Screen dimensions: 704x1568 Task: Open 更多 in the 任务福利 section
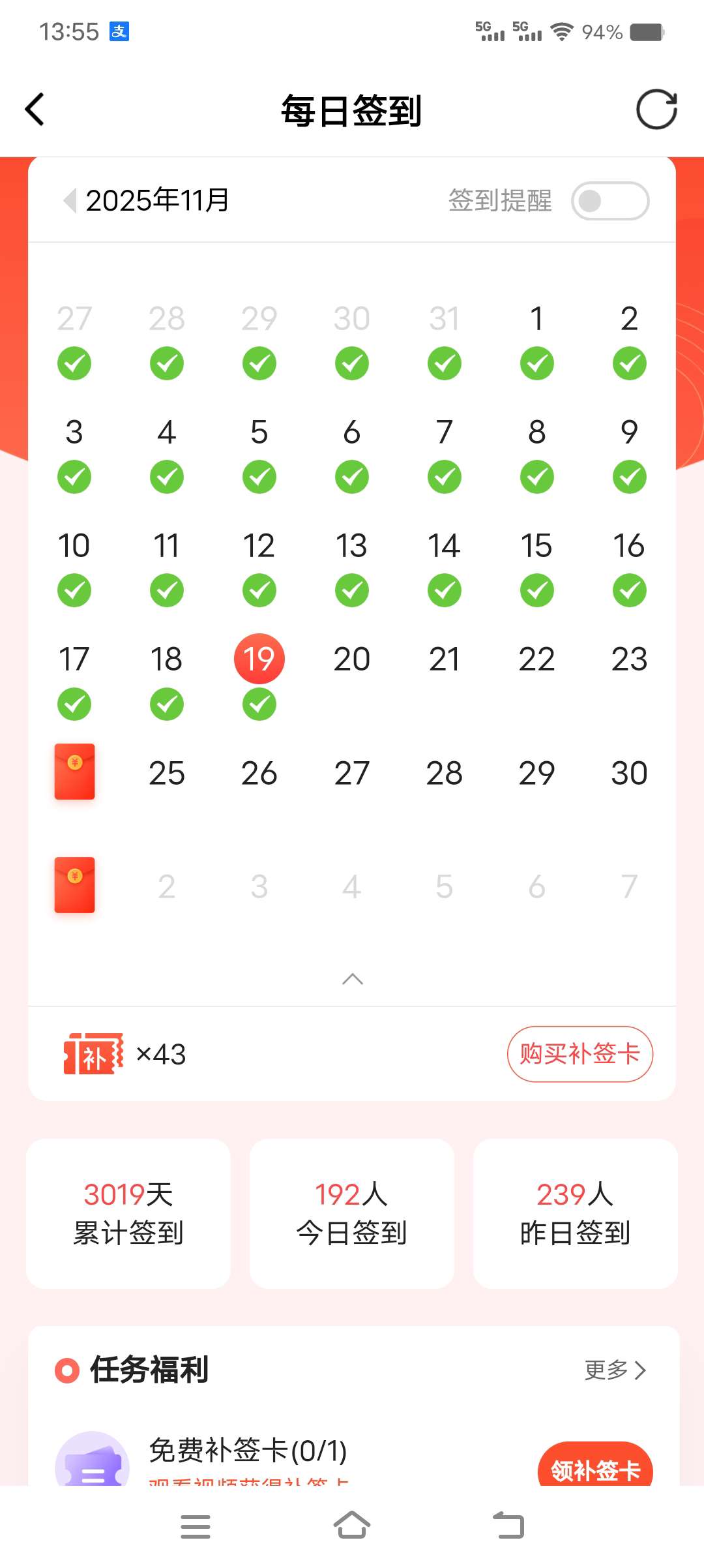point(615,1370)
